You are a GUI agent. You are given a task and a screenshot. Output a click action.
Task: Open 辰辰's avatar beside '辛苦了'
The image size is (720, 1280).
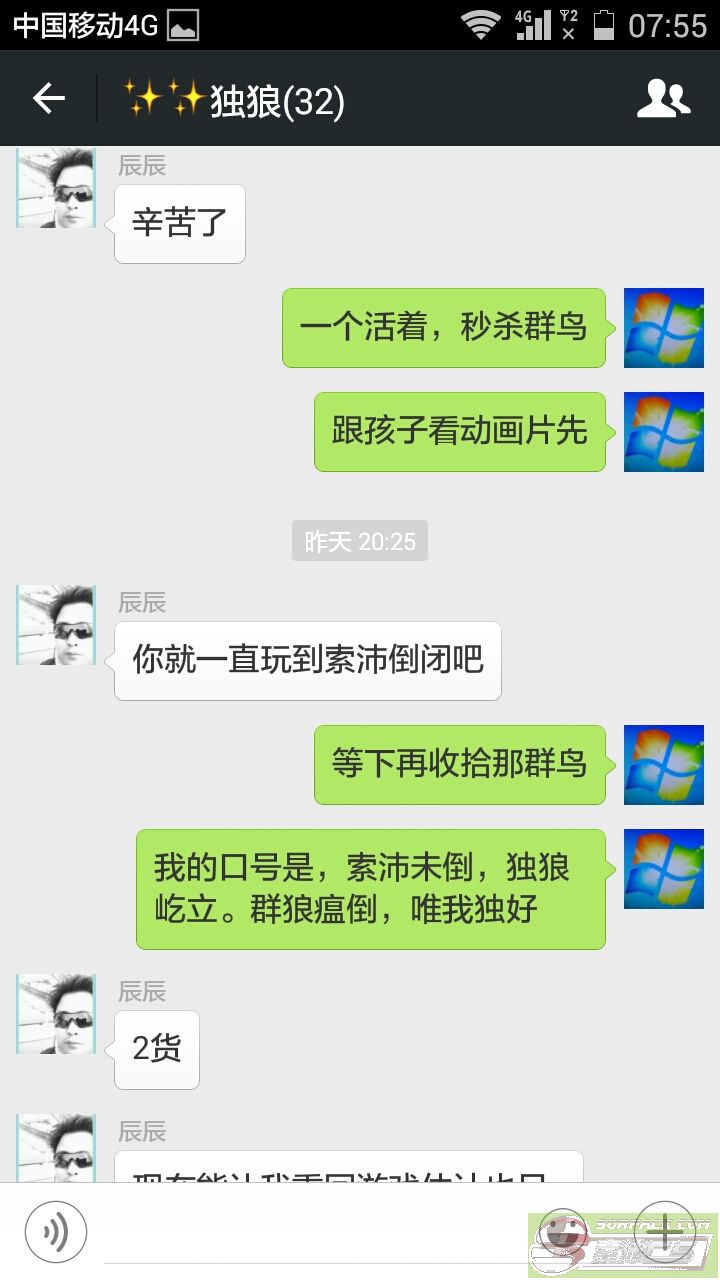click(x=56, y=188)
